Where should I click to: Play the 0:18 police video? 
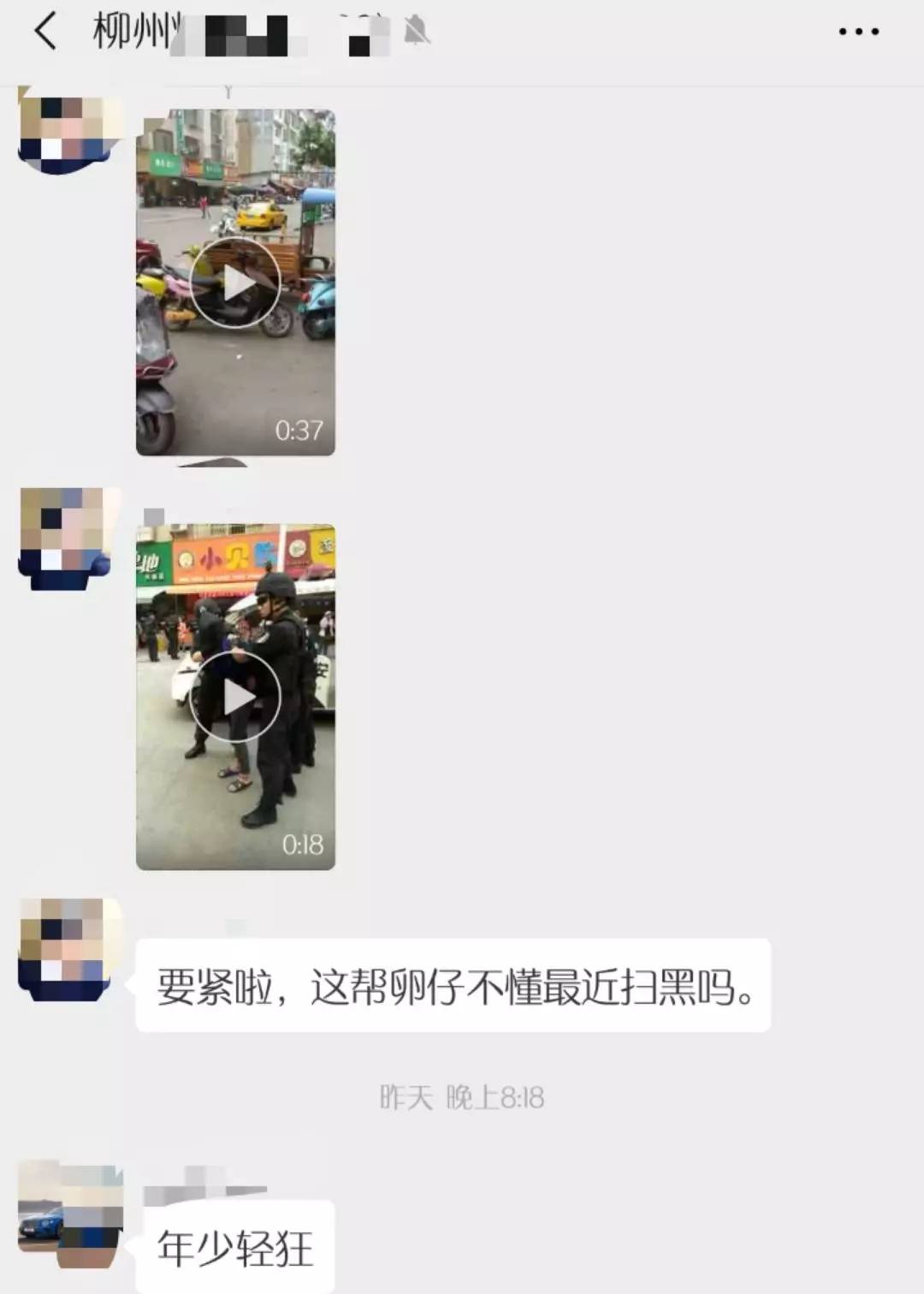click(235, 697)
